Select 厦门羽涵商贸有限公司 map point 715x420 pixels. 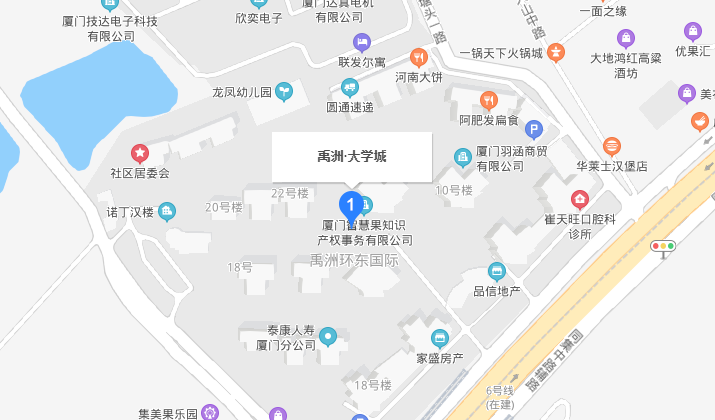(463, 157)
